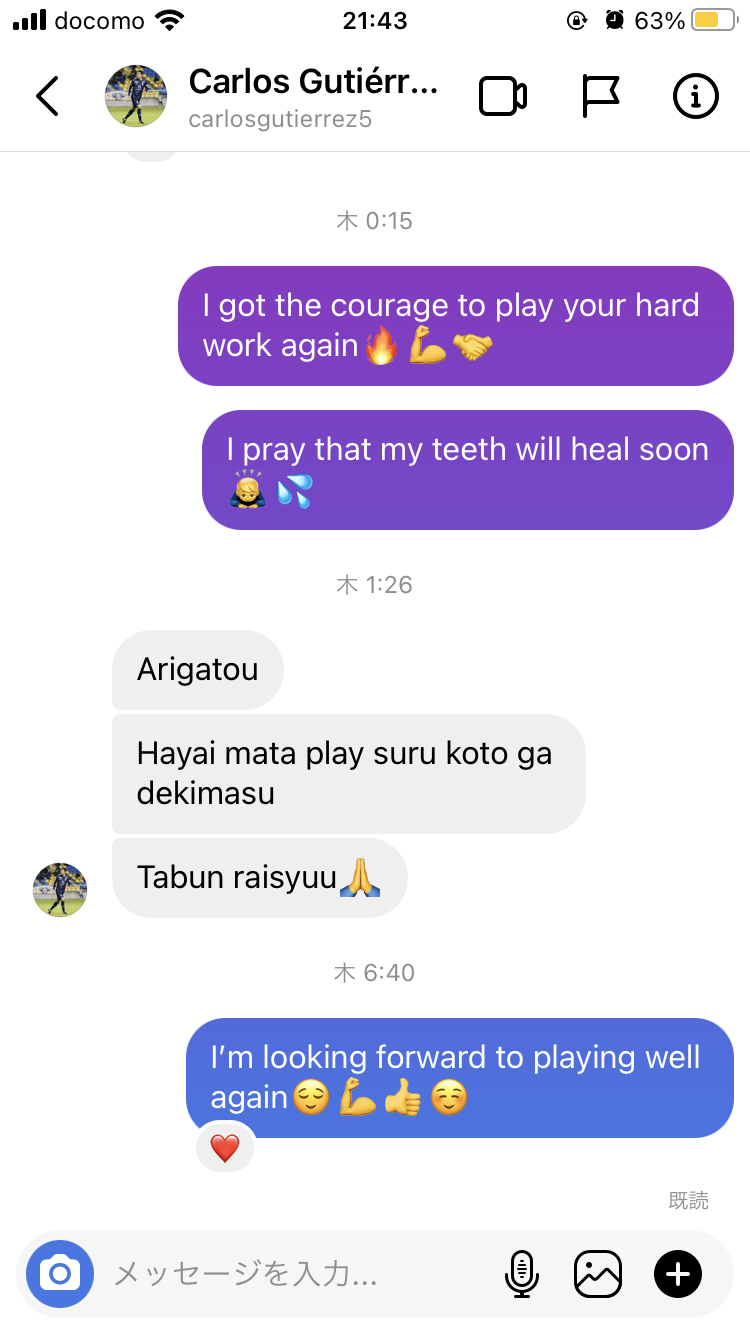View the heart reaction on last message
The image size is (750, 1334).
[x=225, y=1149]
